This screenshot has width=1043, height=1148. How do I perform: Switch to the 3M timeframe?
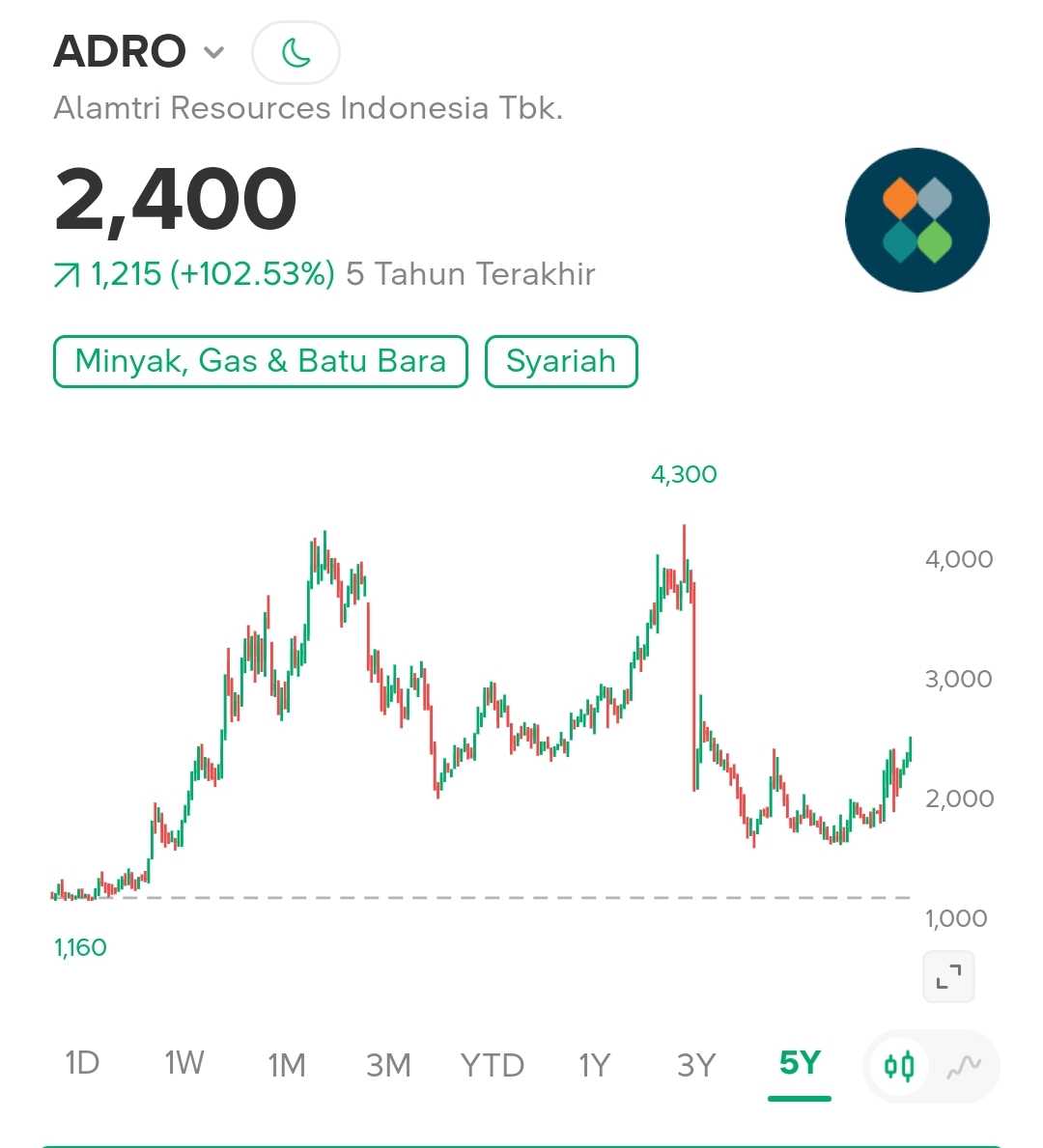(x=388, y=1065)
